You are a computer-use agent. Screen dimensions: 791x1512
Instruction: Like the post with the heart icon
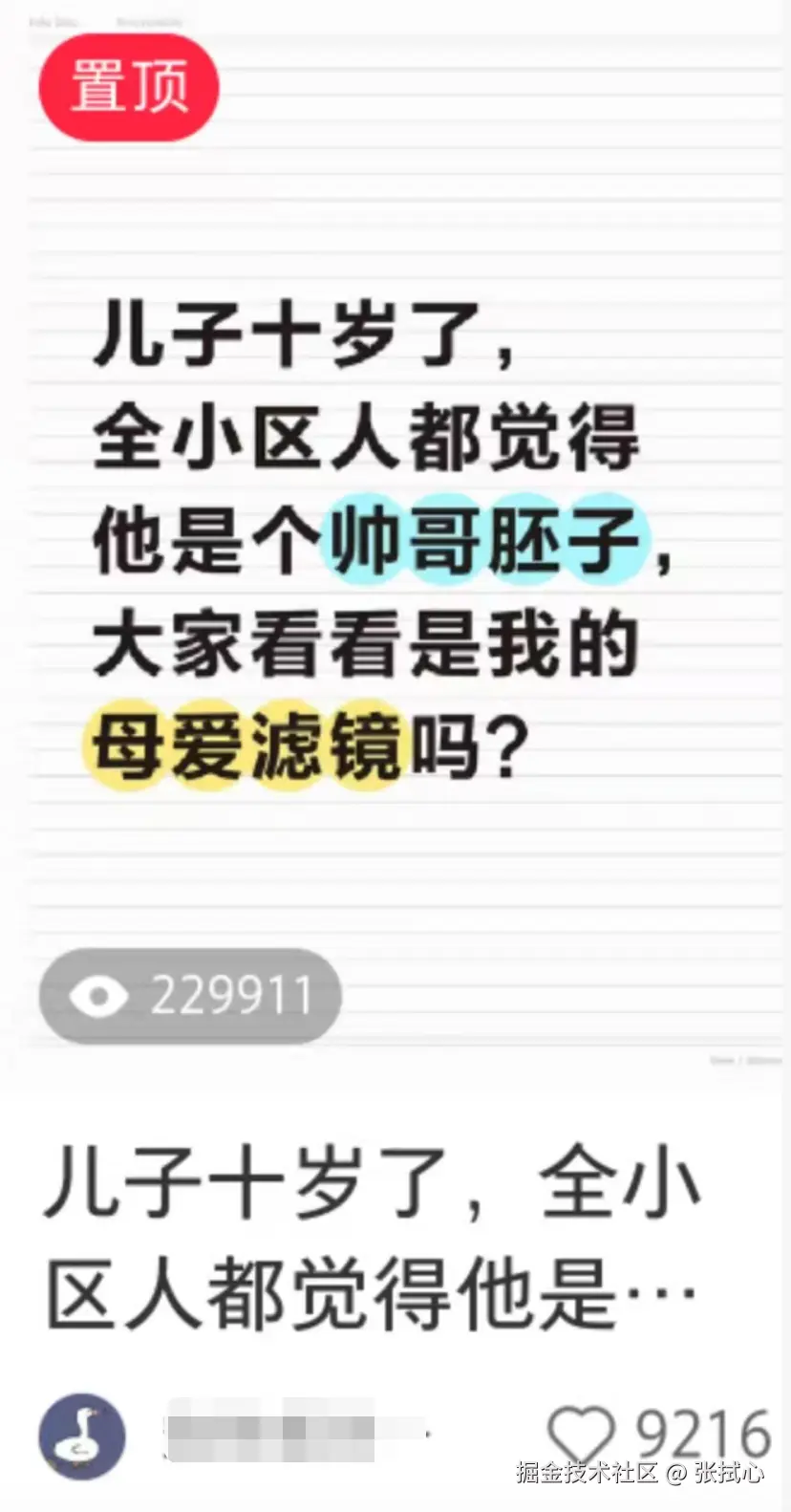coord(581,1436)
